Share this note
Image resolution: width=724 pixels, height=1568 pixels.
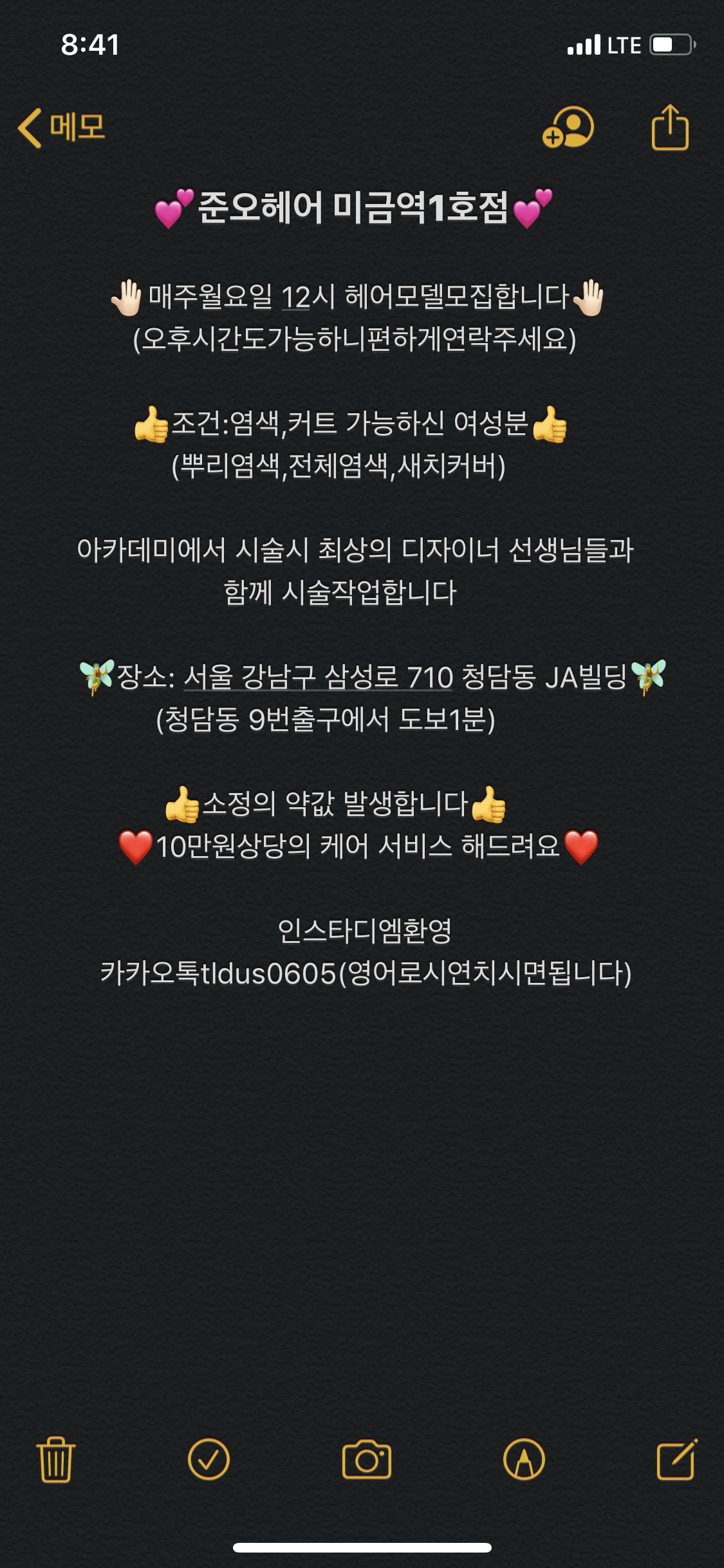pos(670,127)
